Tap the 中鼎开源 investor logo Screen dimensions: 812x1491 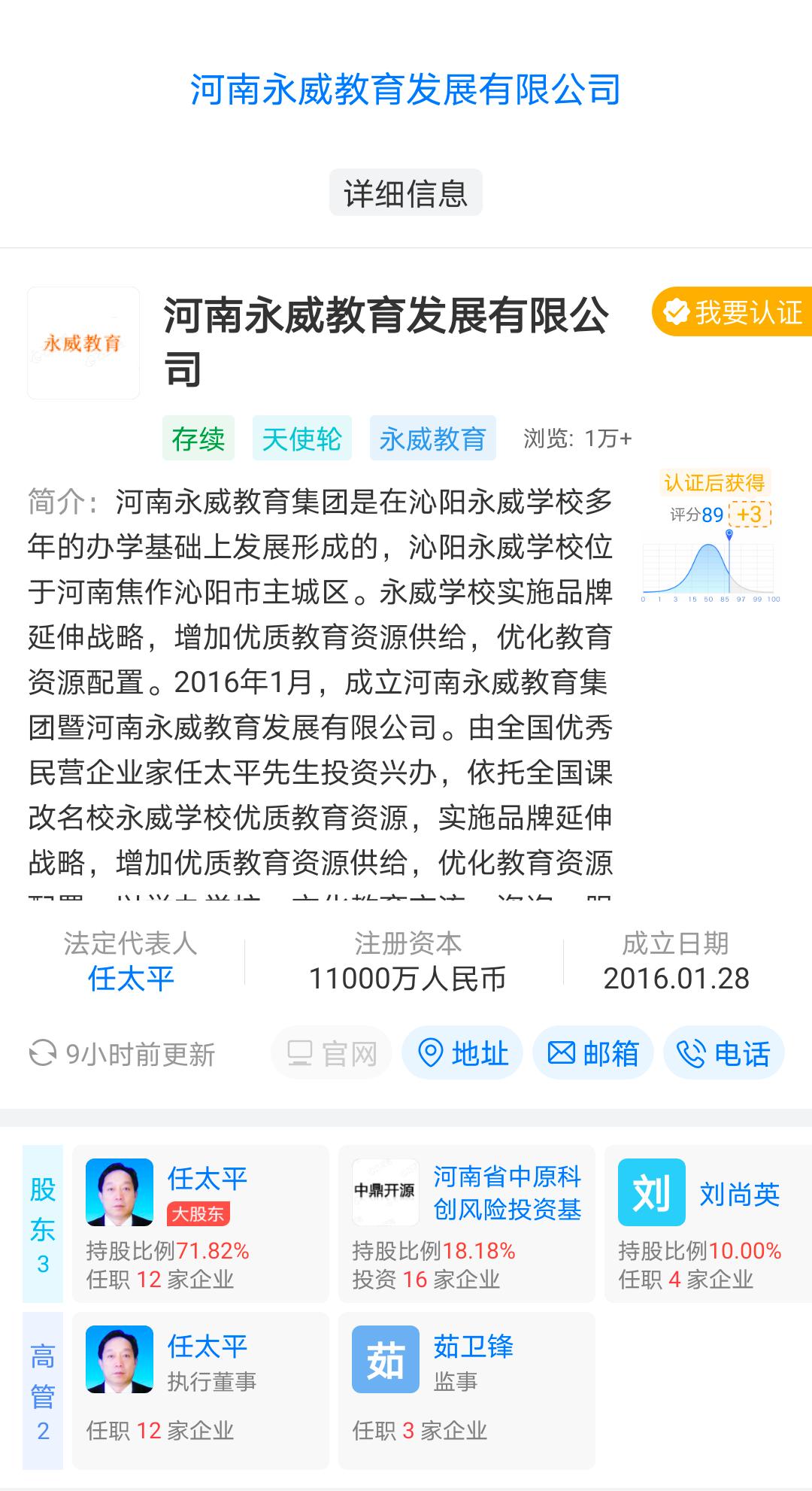(384, 1193)
